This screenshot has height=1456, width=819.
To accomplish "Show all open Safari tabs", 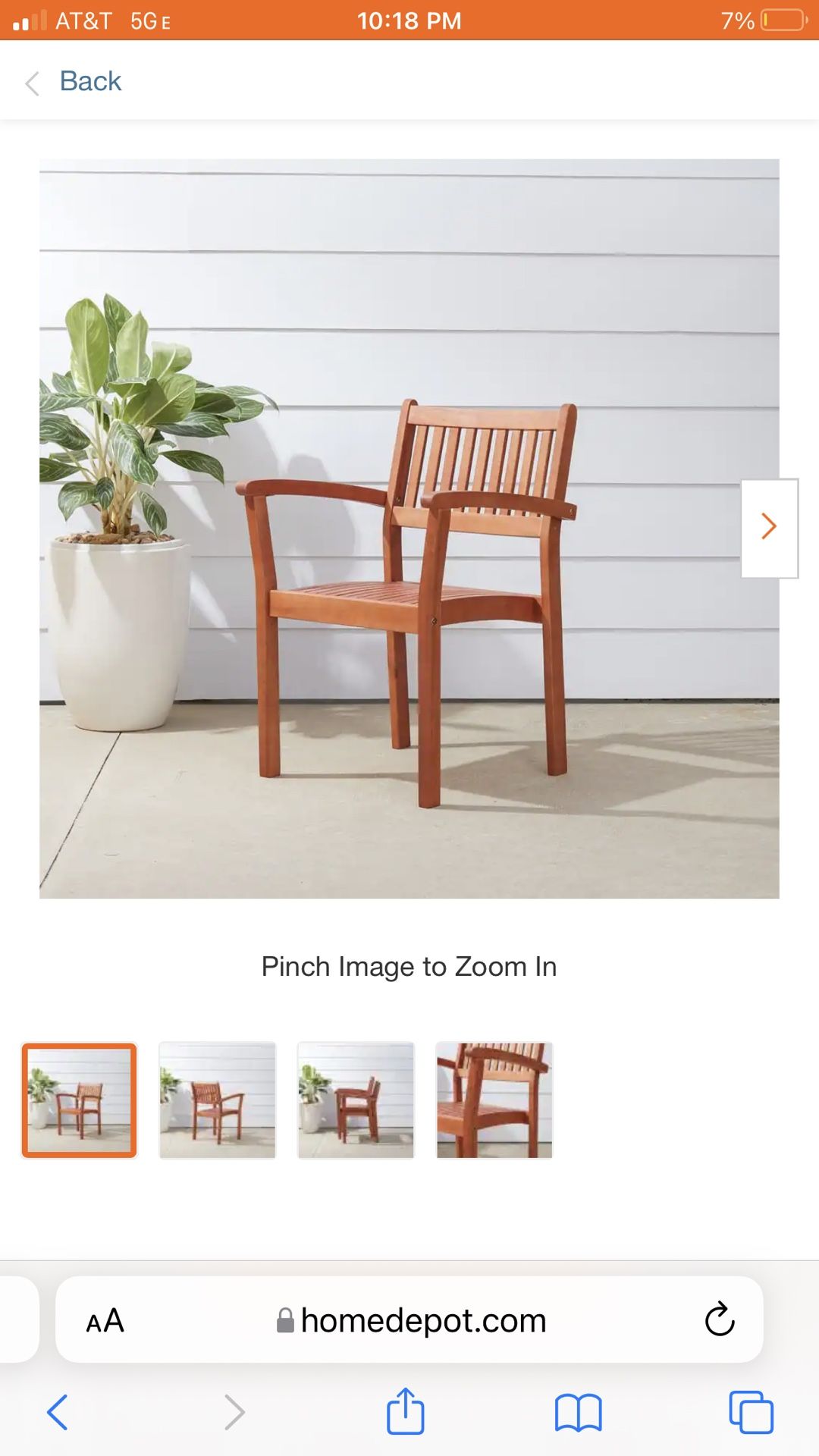I will (x=751, y=1412).
